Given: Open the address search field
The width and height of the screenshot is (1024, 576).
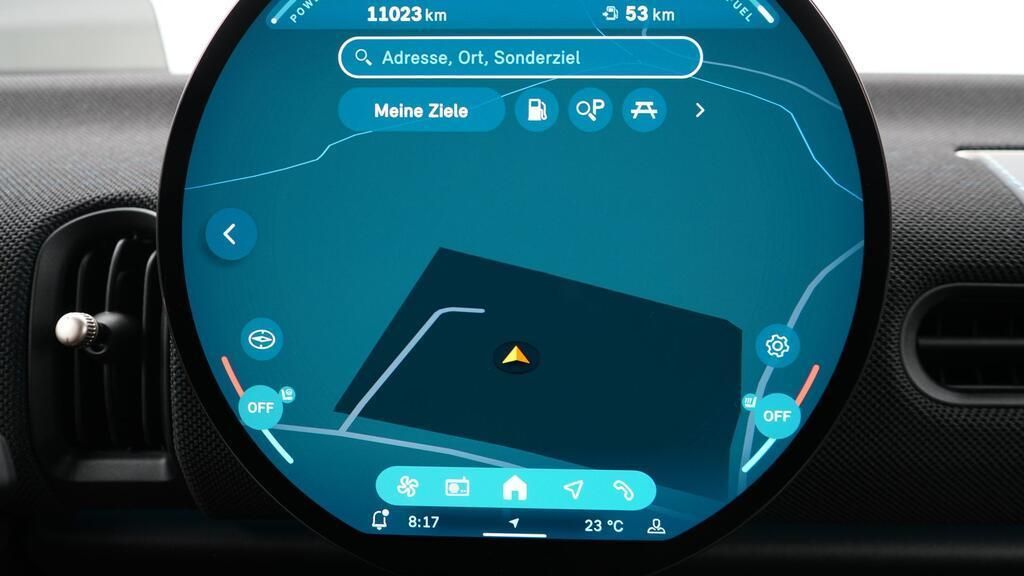Looking at the screenshot, I should coord(520,57).
